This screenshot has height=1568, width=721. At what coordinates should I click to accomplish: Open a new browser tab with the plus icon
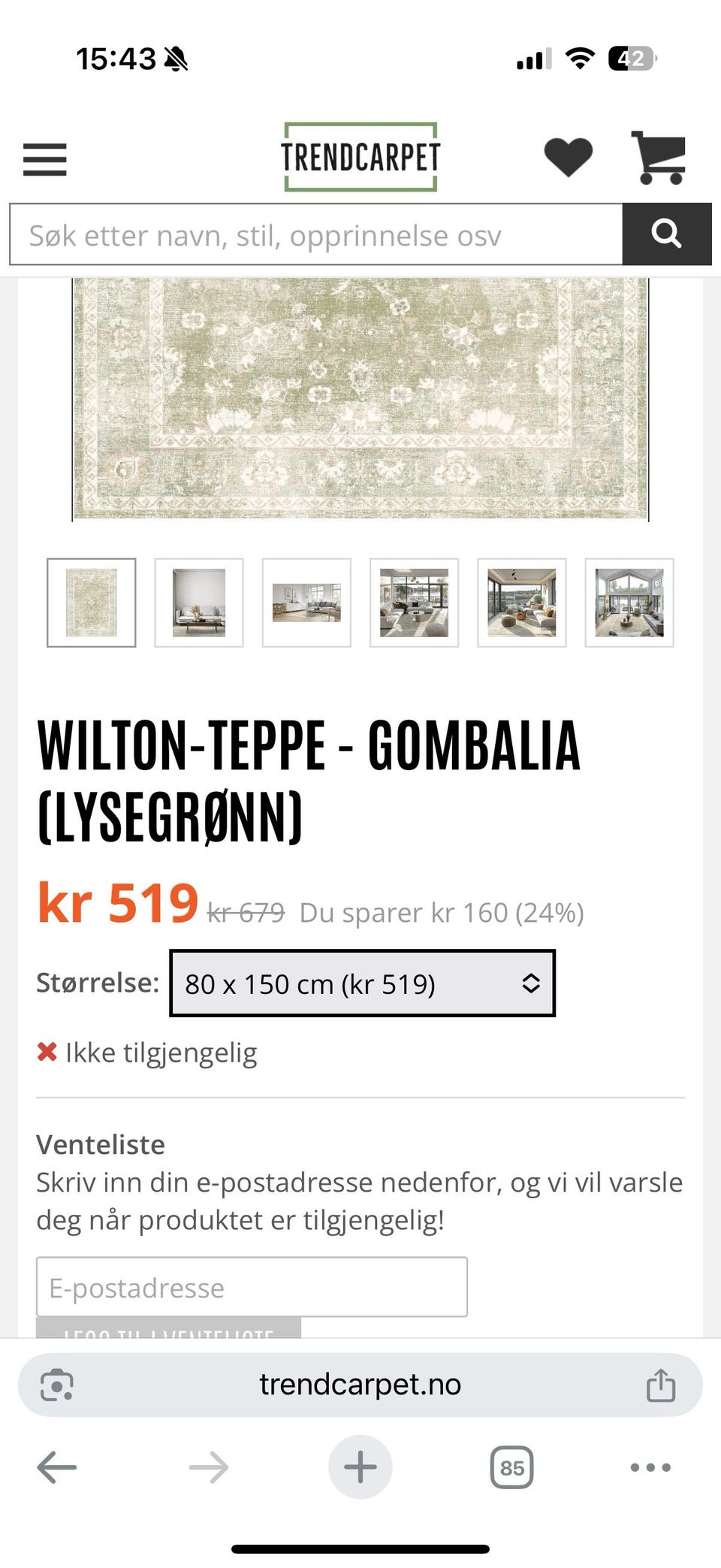[x=360, y=1465]
